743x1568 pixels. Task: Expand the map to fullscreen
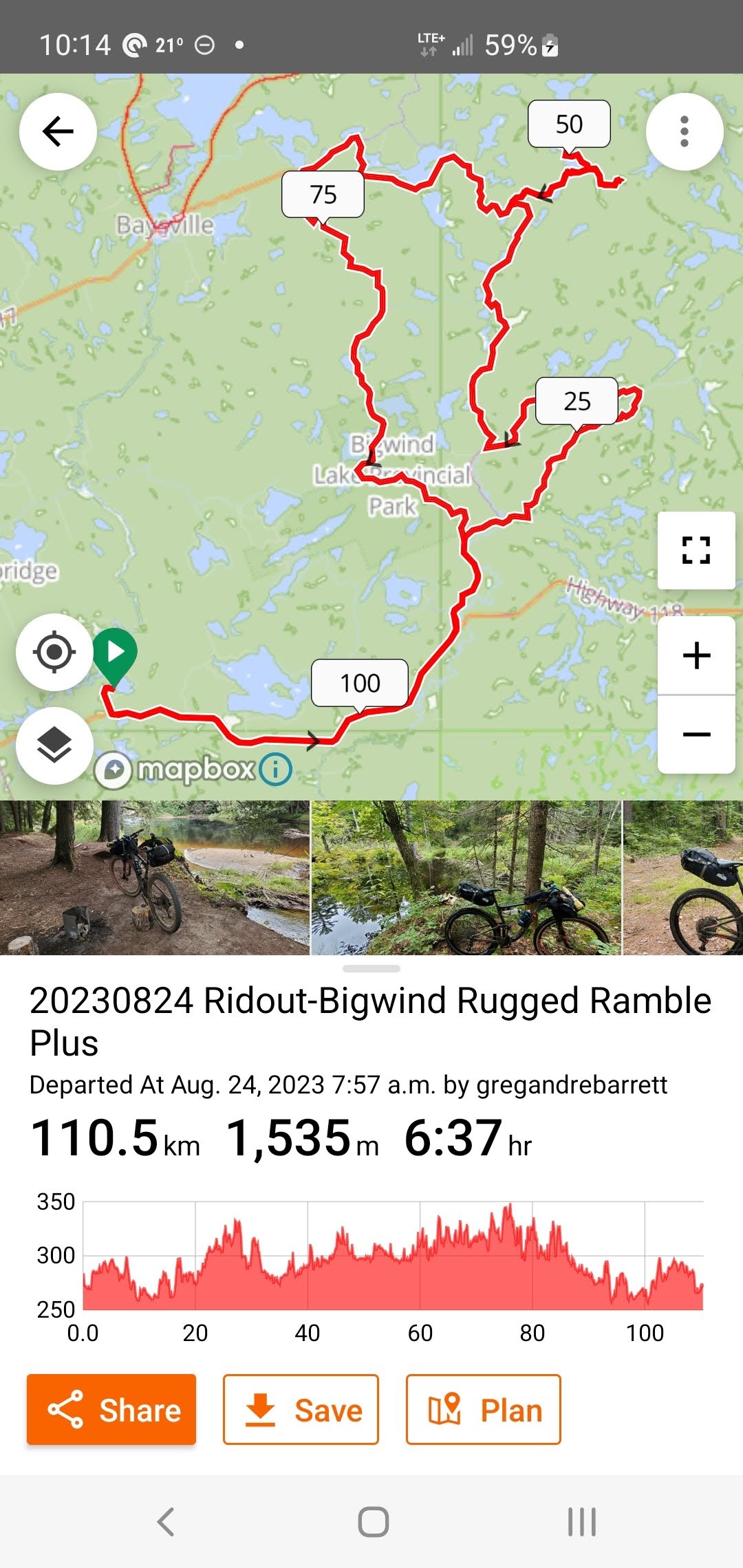(696, 550)
